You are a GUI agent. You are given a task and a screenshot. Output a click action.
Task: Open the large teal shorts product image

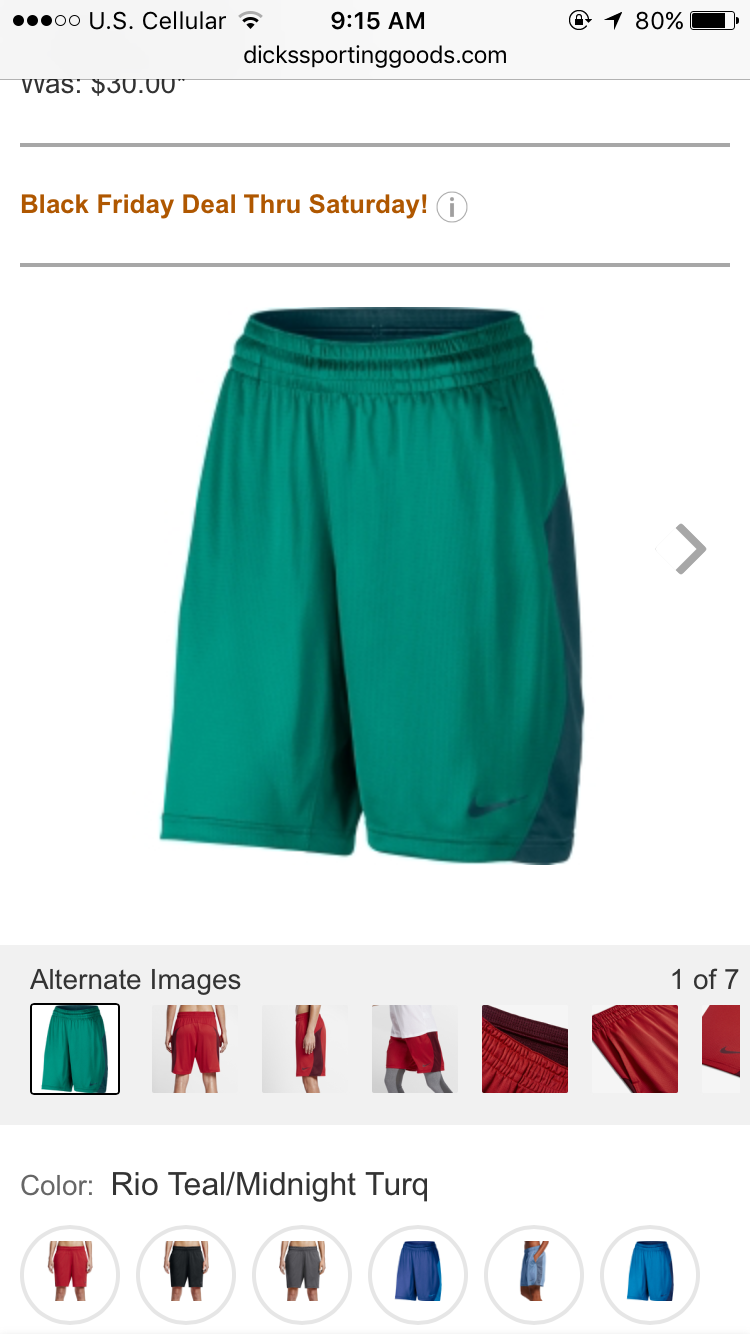[370, 585]
